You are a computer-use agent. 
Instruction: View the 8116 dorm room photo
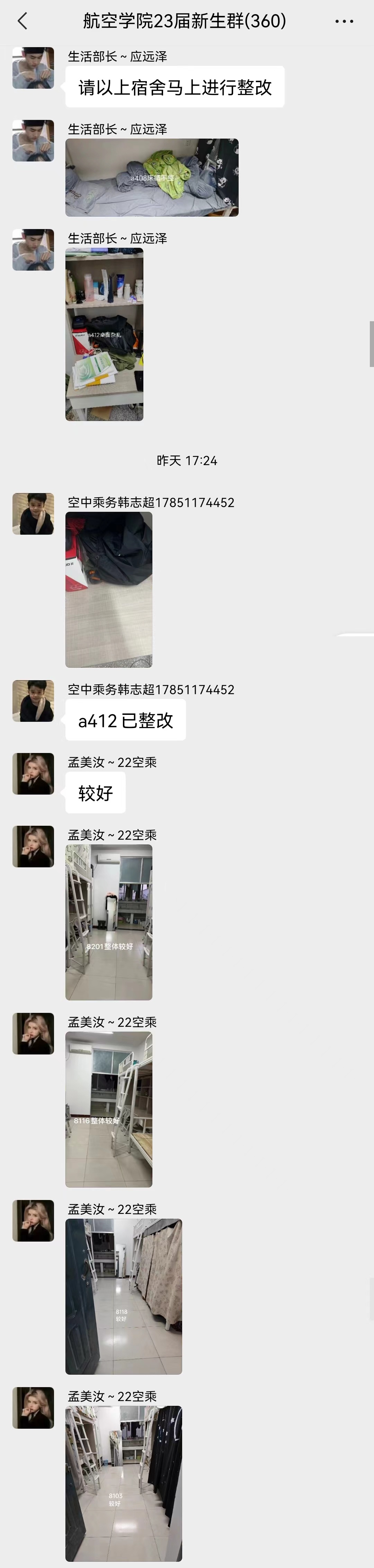coord(108,1109)
